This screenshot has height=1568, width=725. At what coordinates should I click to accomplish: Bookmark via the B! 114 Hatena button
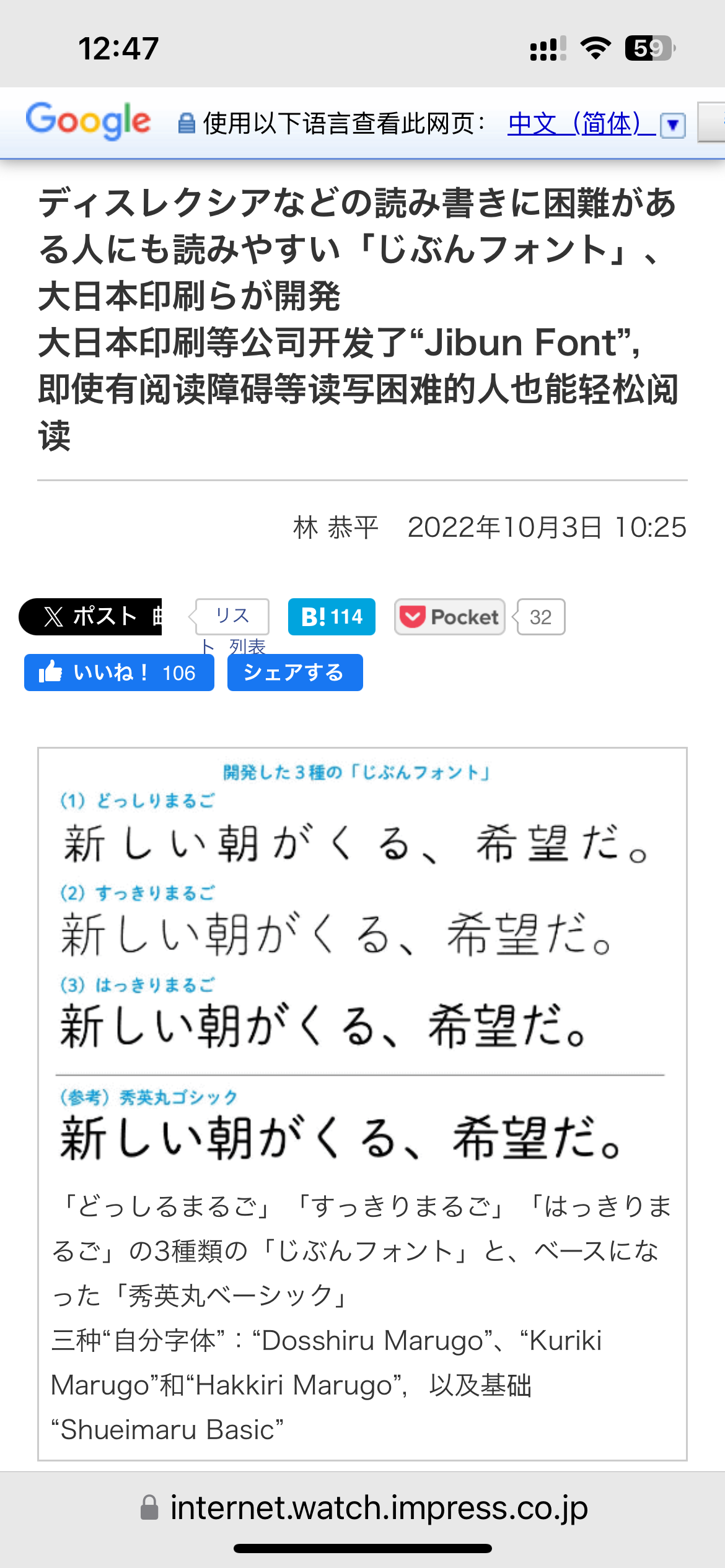coord(332,617)
